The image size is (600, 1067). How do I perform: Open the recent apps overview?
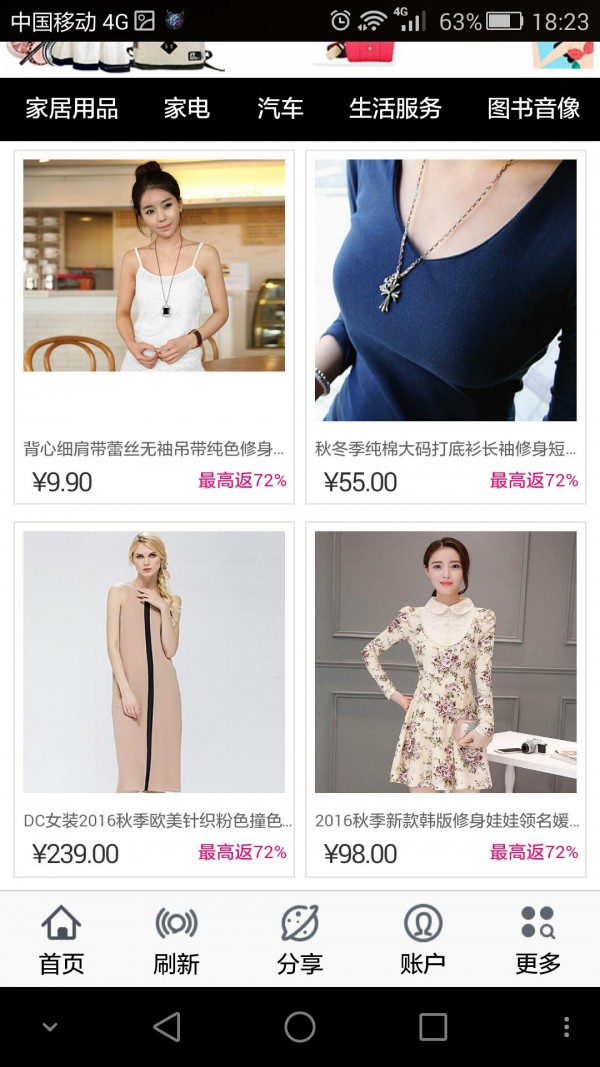[x=433, y=1027]
